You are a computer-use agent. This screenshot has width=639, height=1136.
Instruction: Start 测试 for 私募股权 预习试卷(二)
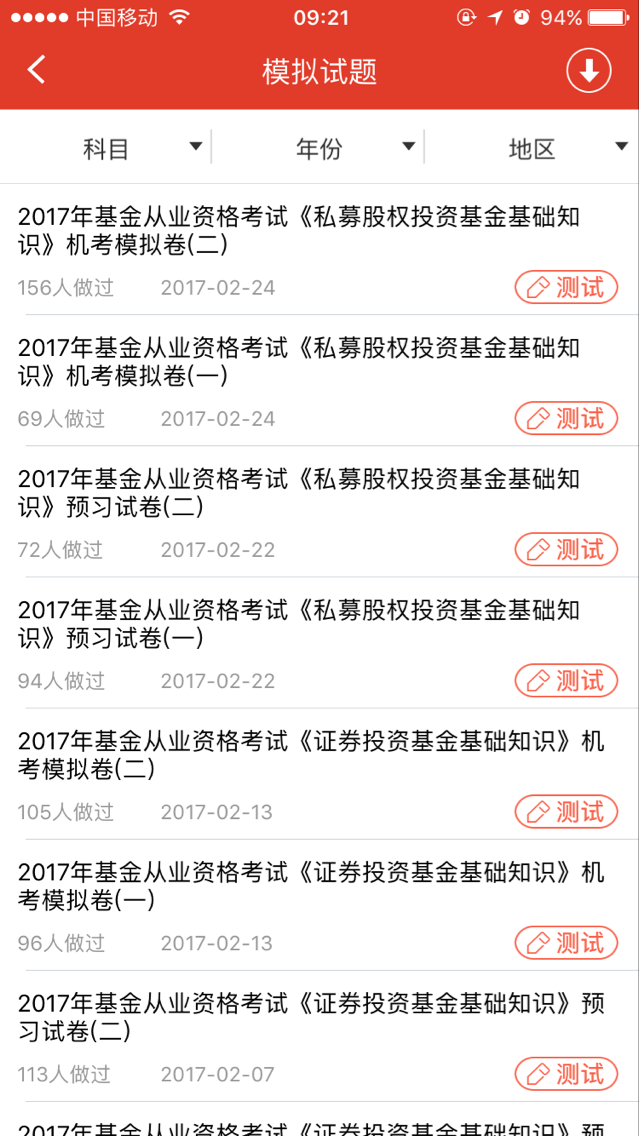(x=566, y=550)
